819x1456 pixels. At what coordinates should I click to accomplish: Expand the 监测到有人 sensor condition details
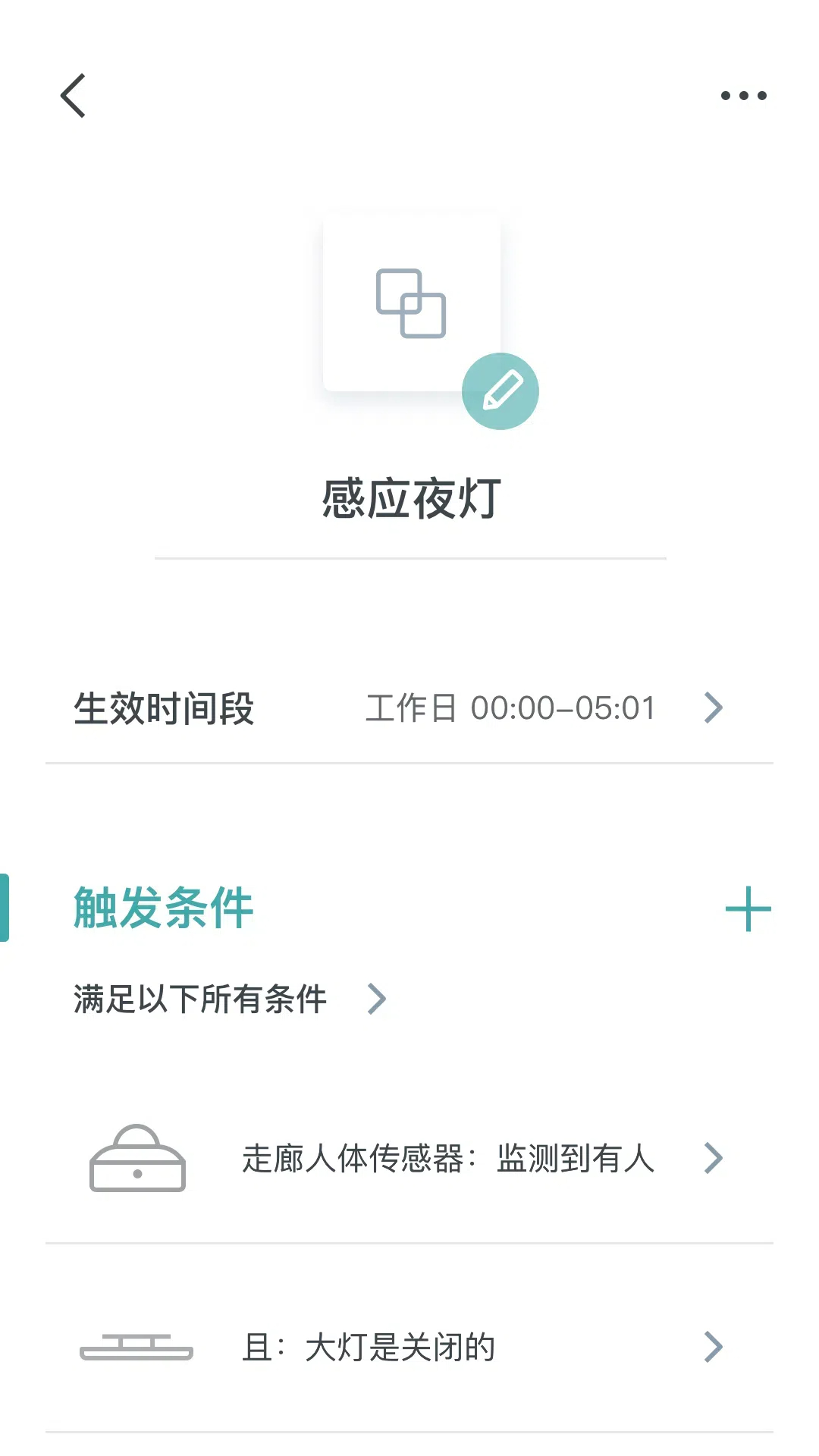tap(712, 1157)
